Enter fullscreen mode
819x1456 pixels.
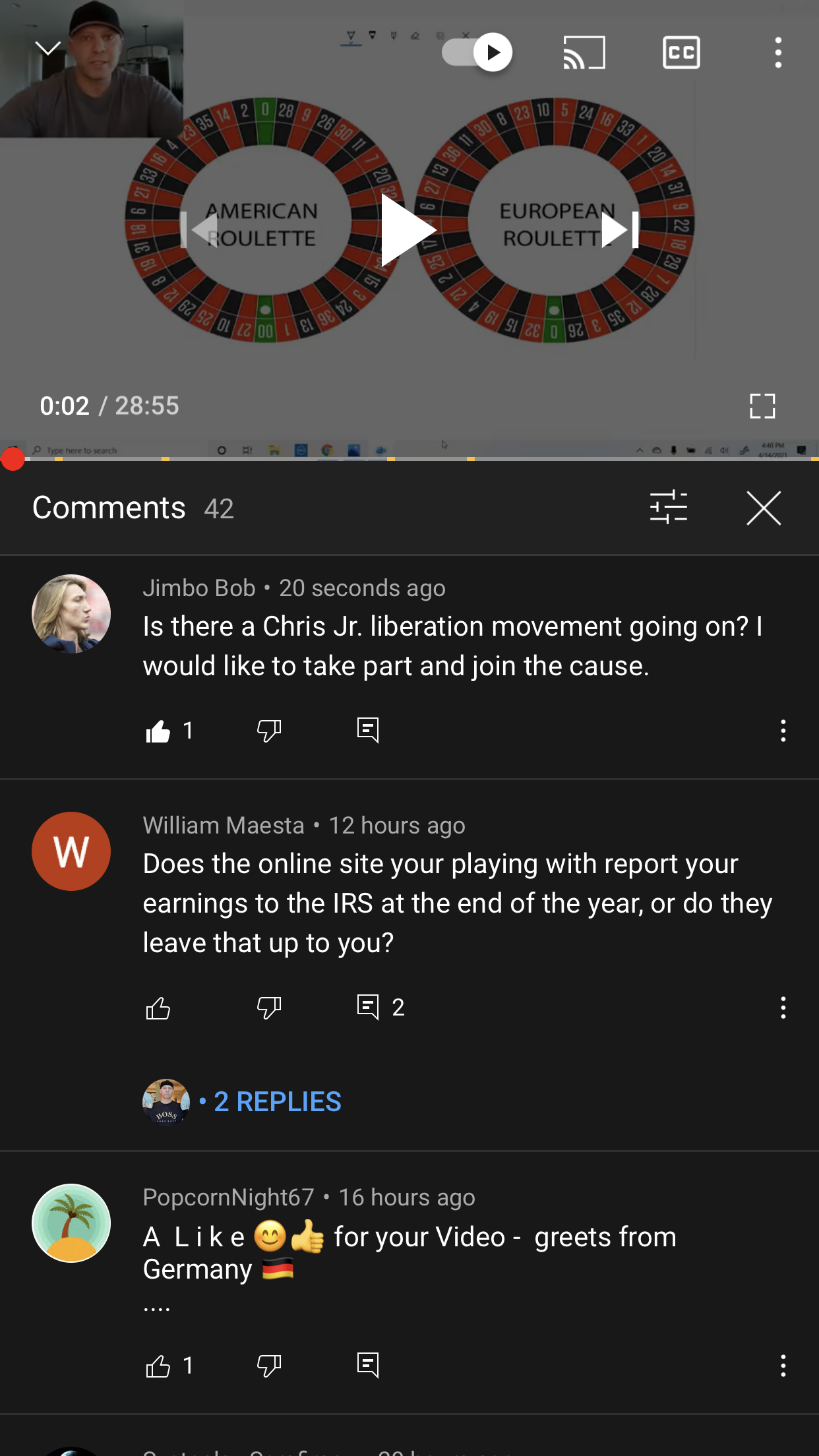[x=762, y=406]
